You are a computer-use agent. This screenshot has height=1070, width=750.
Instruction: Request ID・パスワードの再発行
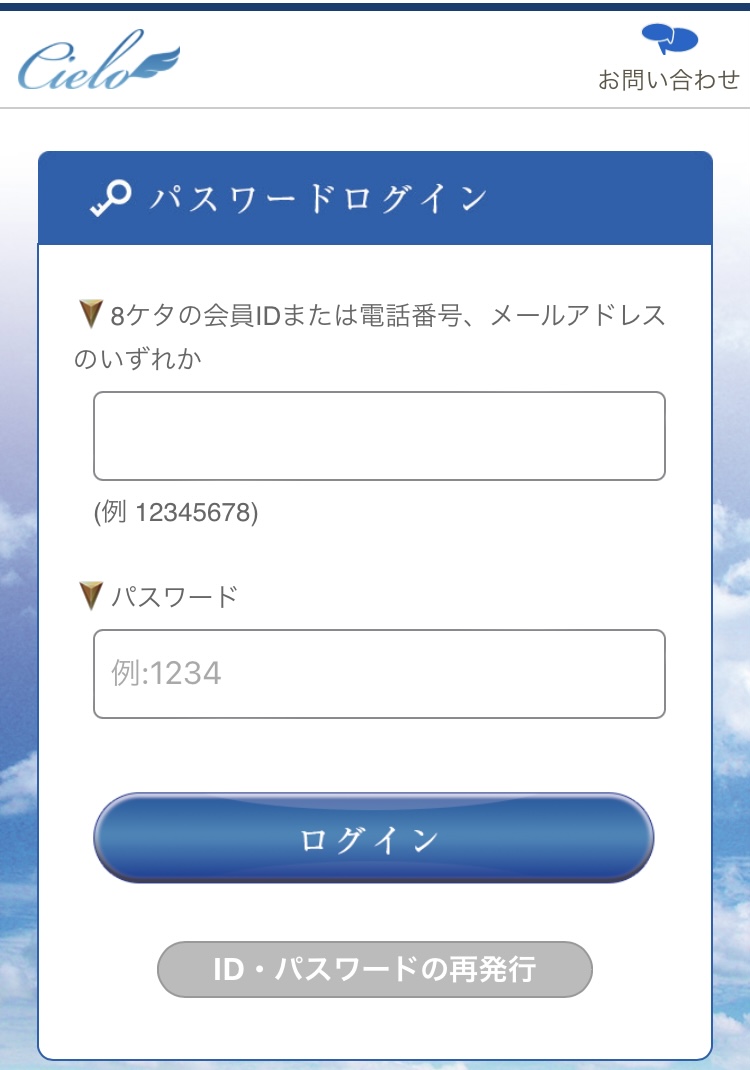[375, 969]
